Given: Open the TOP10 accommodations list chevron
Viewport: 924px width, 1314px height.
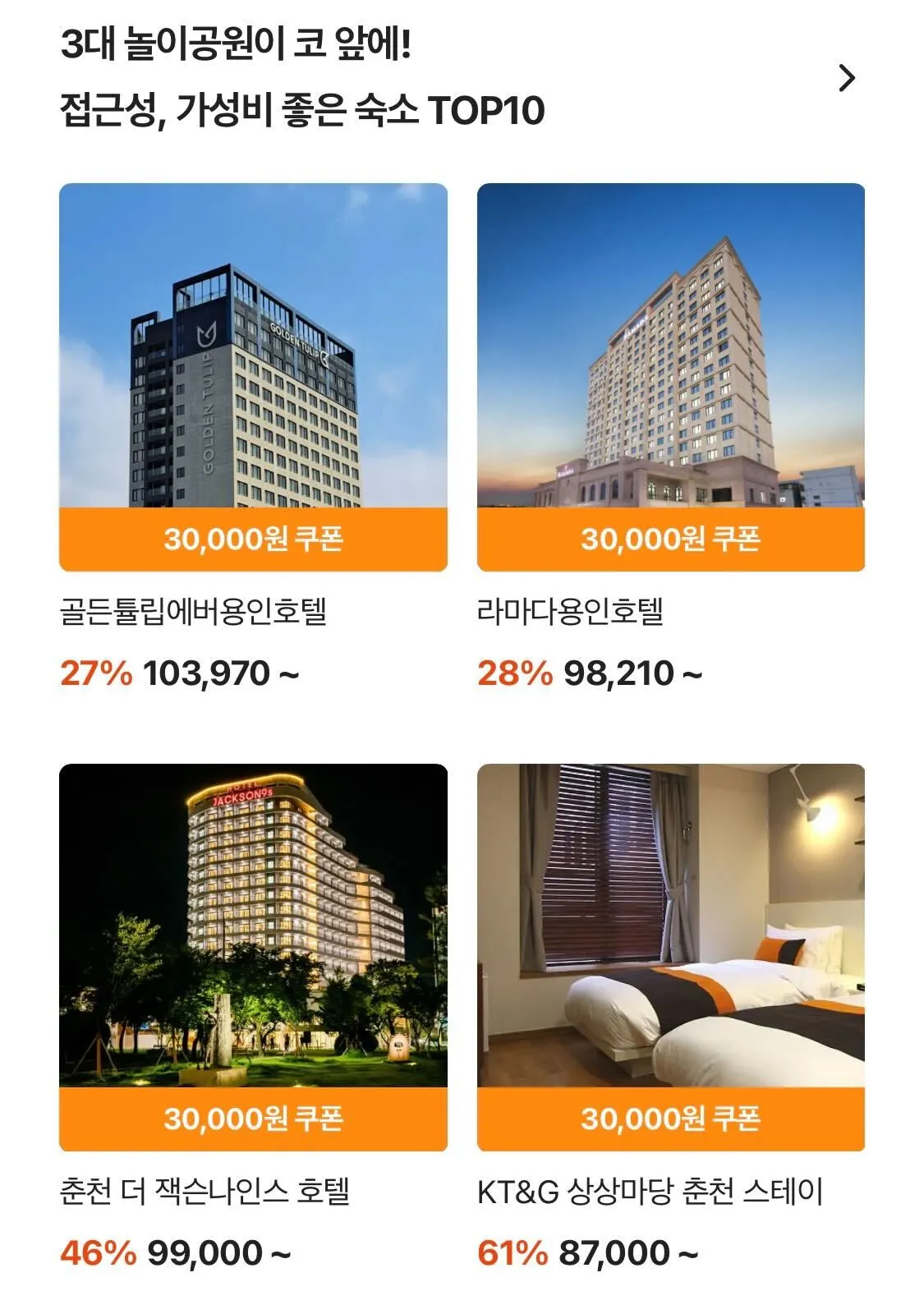Looking at the screenshot, I should click(847, 78).
